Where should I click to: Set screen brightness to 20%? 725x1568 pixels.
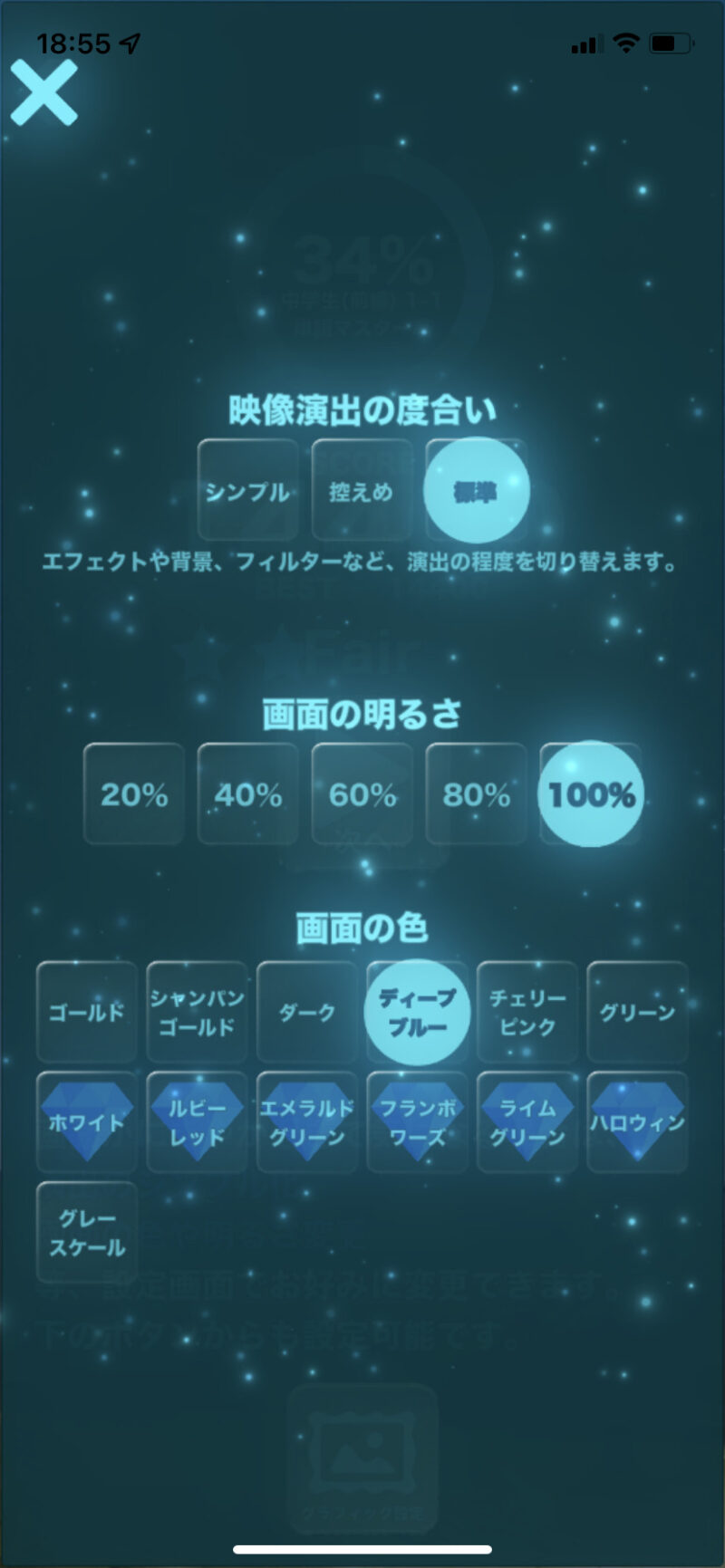134,794
